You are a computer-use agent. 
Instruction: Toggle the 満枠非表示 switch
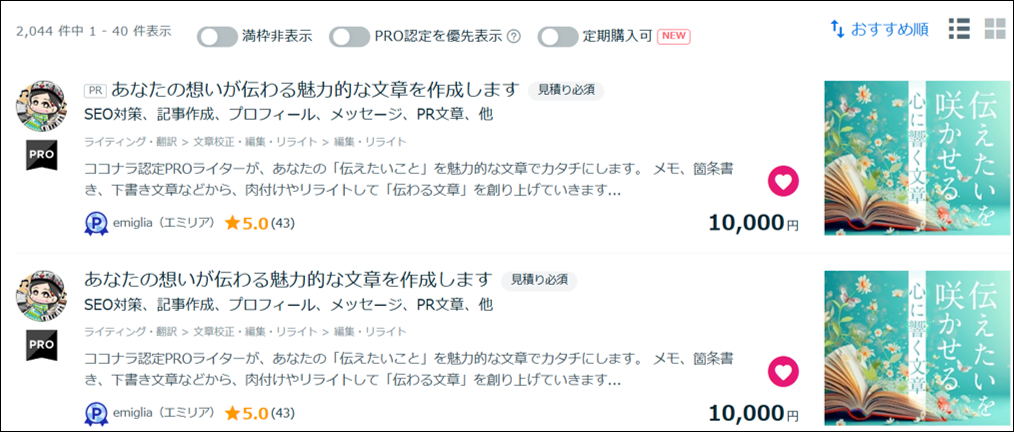217,37
